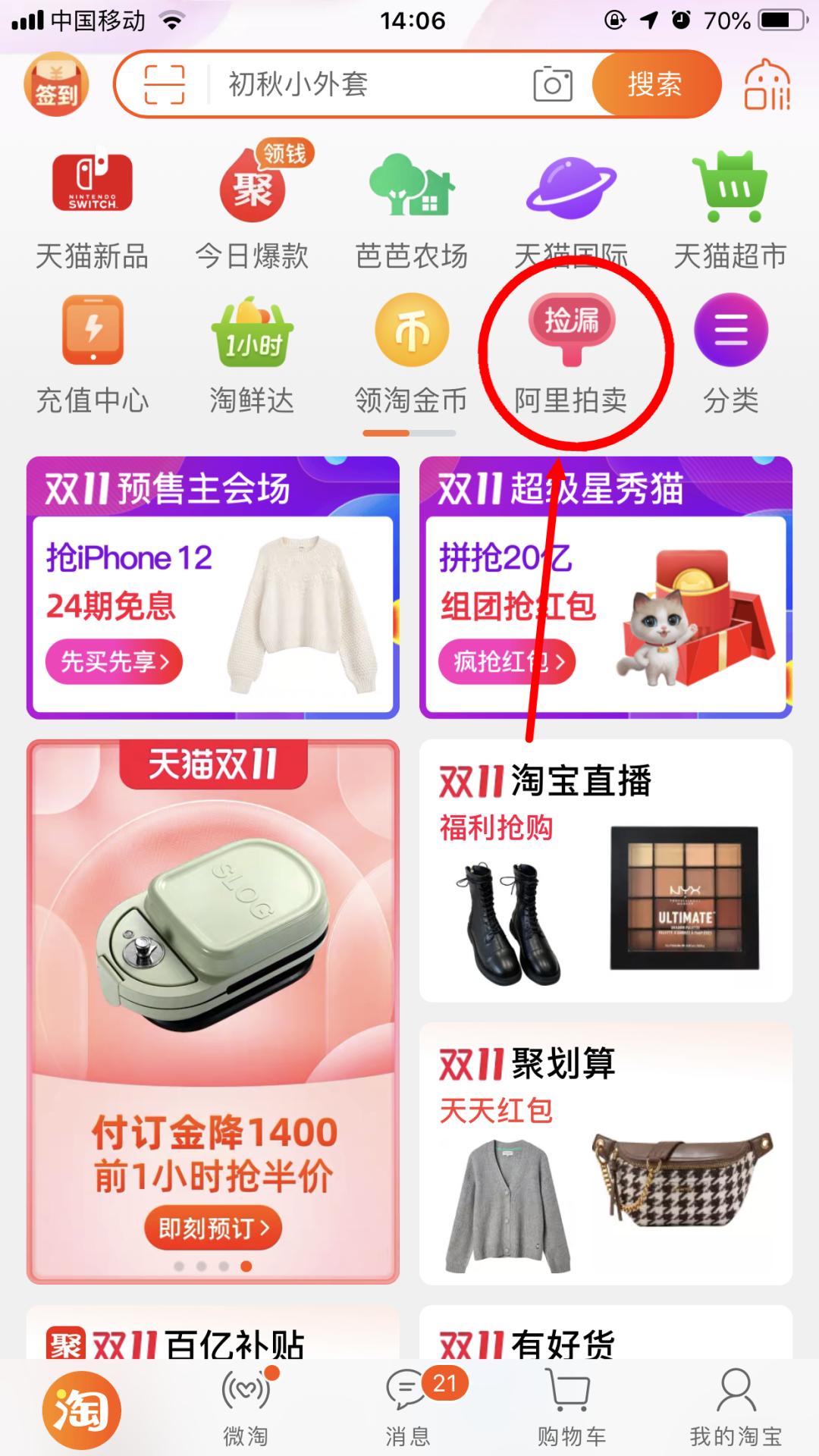Tap 即刻预订 on 天猫双11 banner
Viewport: 819px width, 1456px height.
pos(213,1228)
